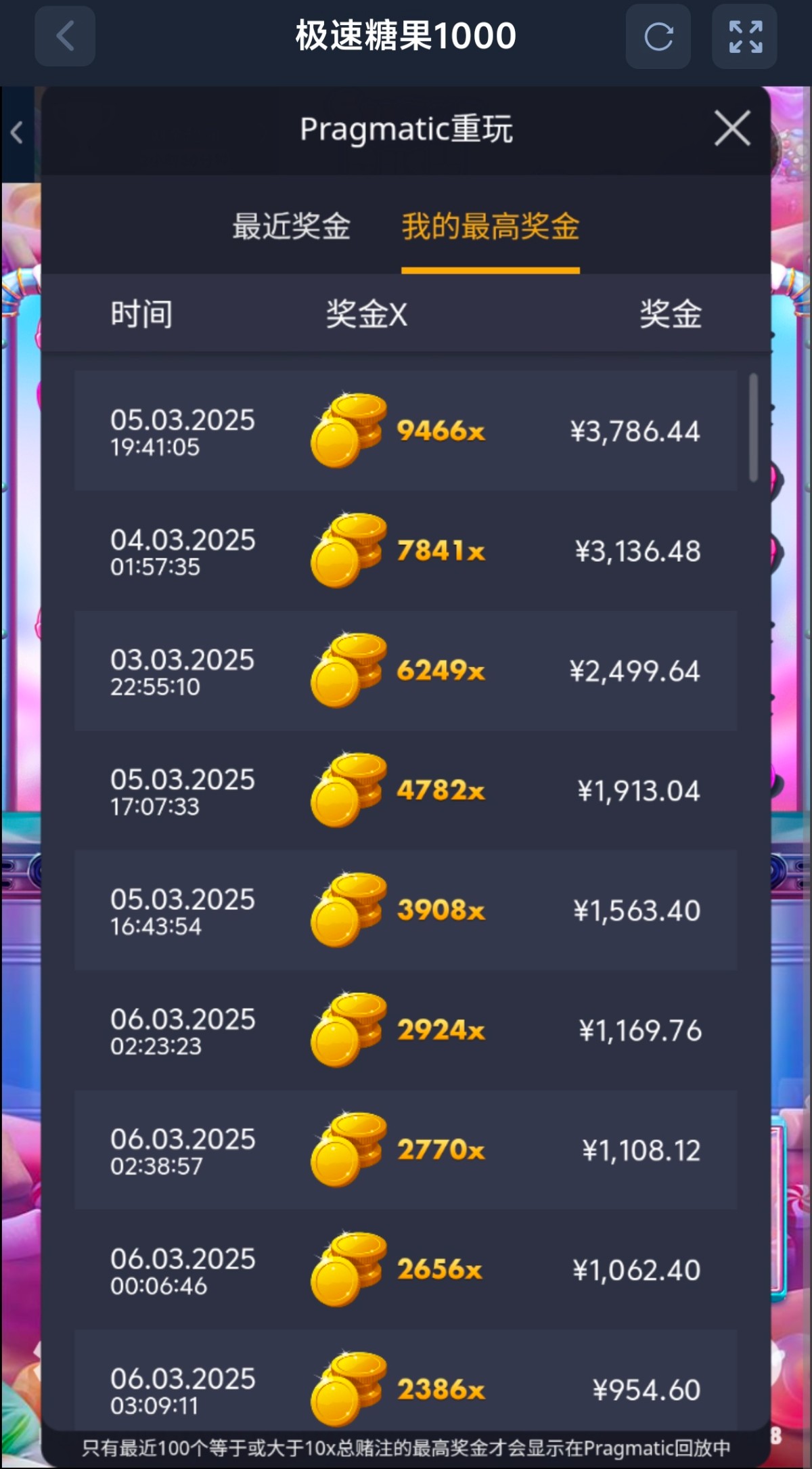812x1469 pixels.
Task: View replay of the 2770x win
Action: pyautogui.click(x=405, y=1149)
